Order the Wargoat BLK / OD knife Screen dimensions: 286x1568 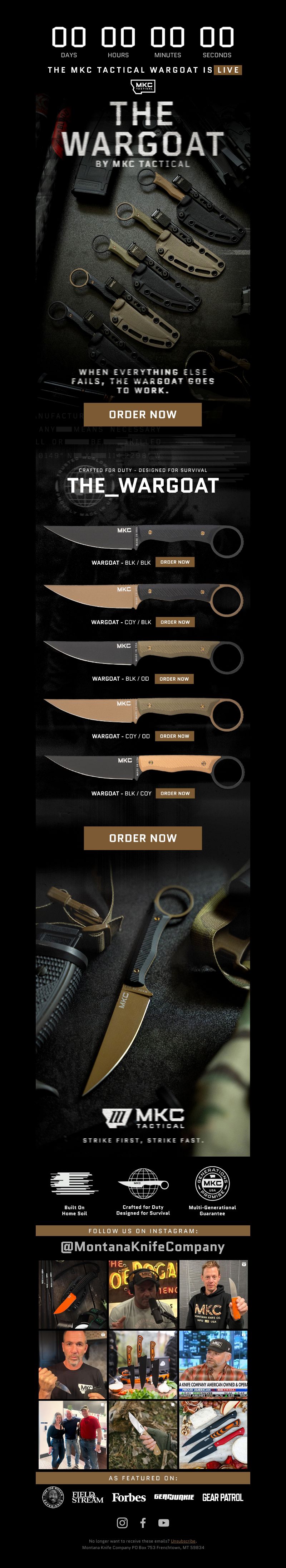click(x=174, y=679)
